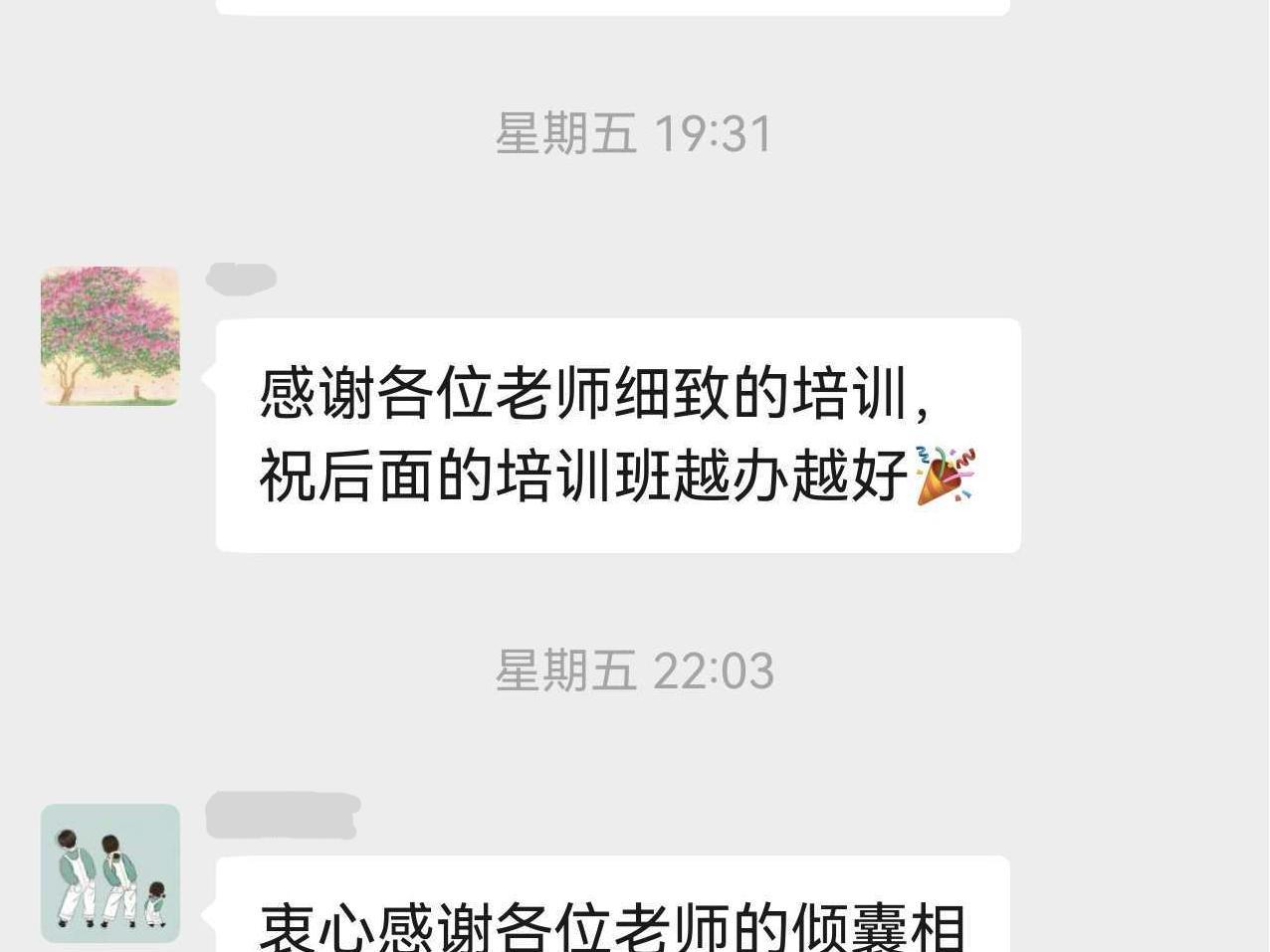The width and height of the screenshot is (1270, 952).
Task: Open profile of the family illustration avatar sender
Action: [109, 873]
